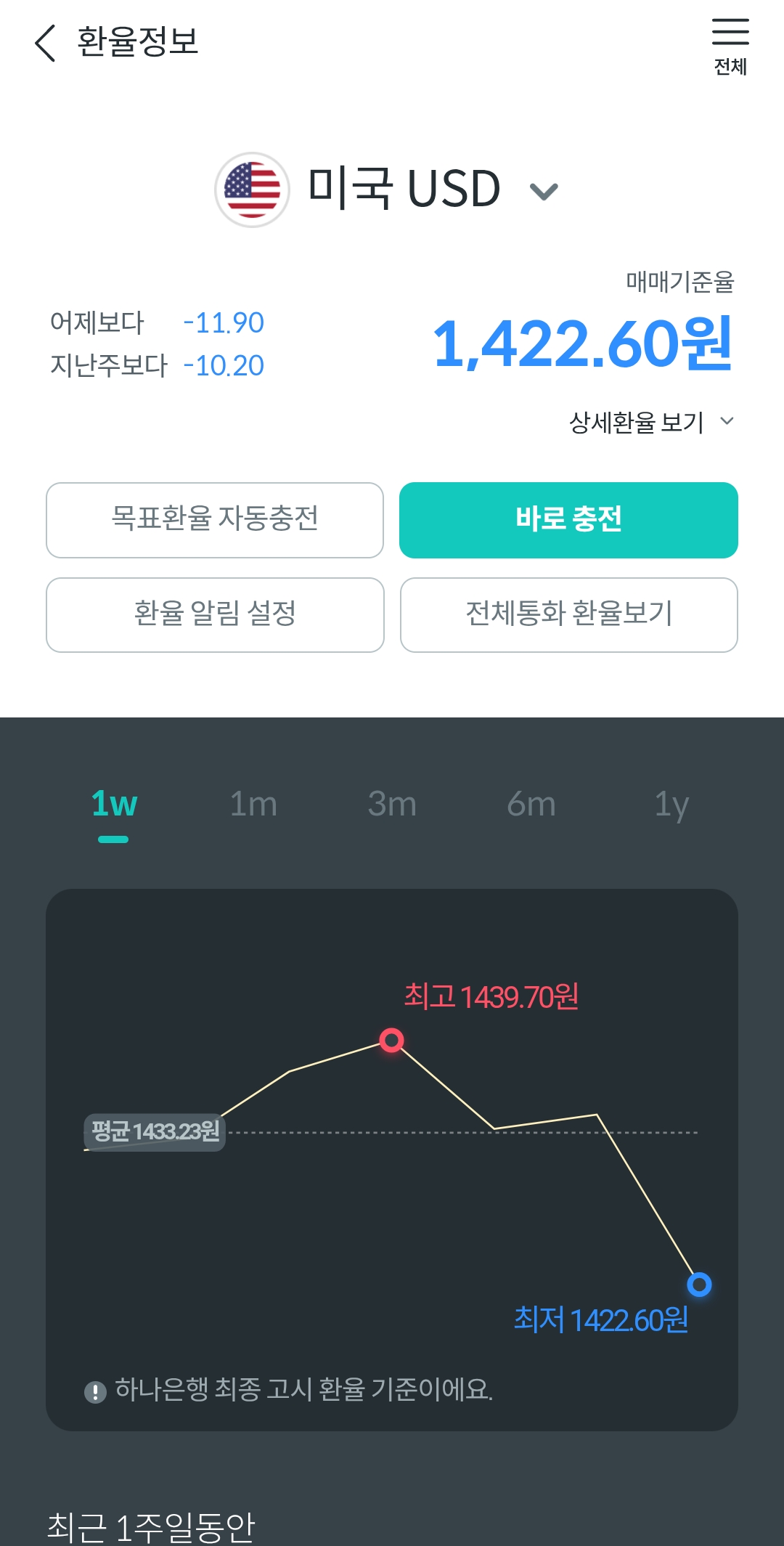Tap 목표환율 자동충전 button
This screenshot has height=1546, width=784.
click(215, 520)
